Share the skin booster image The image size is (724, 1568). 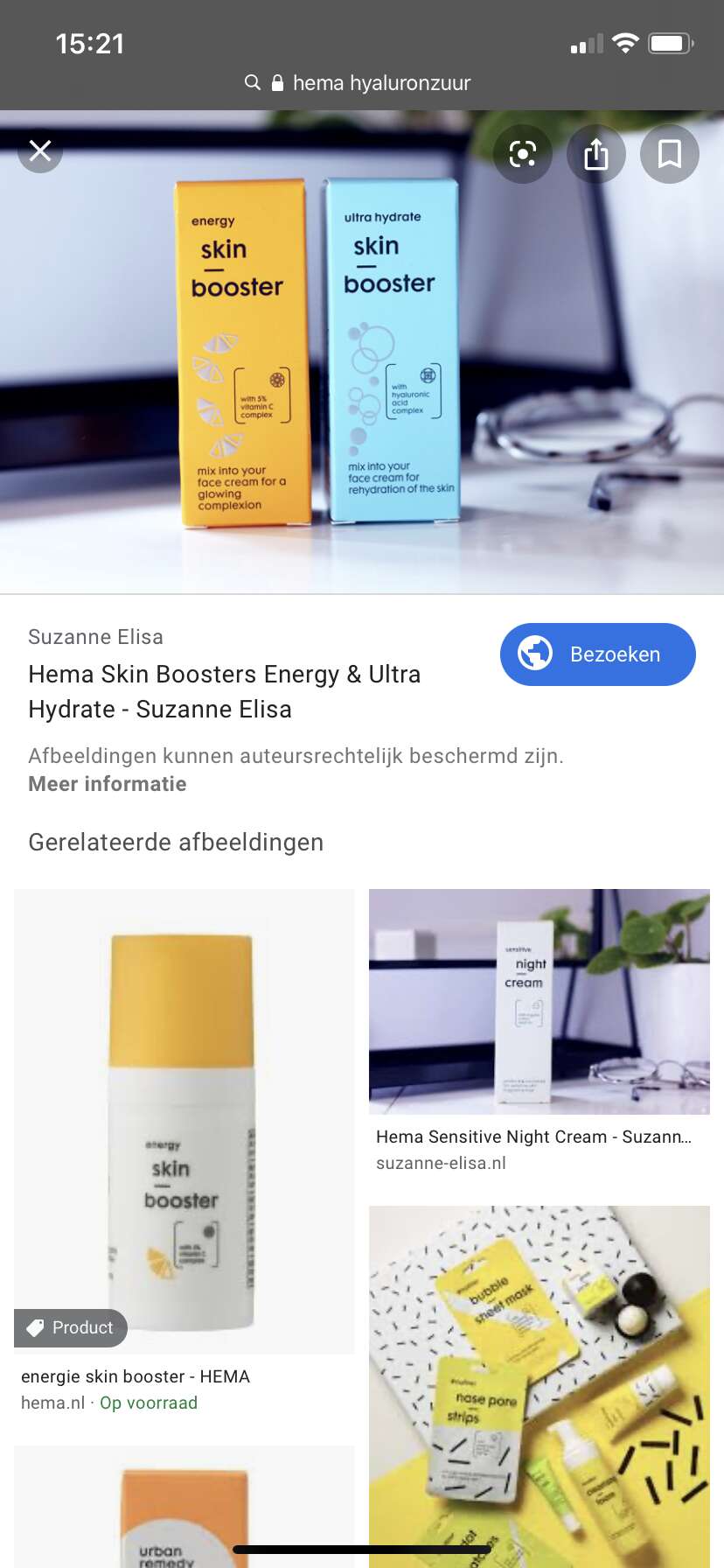tap(596, 154)
